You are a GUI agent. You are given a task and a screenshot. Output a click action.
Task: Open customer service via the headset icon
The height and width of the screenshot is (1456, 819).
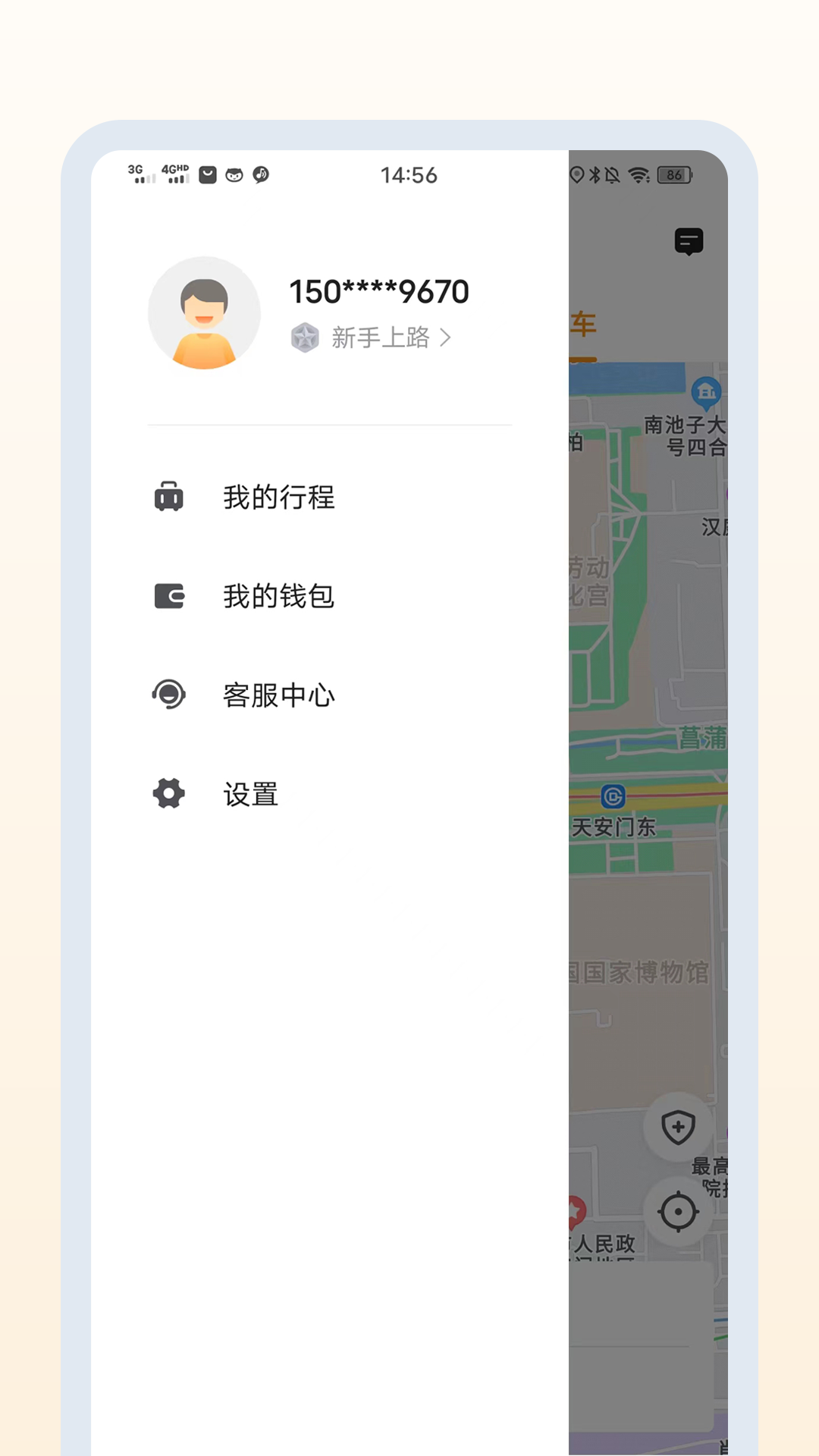[169, 695]
